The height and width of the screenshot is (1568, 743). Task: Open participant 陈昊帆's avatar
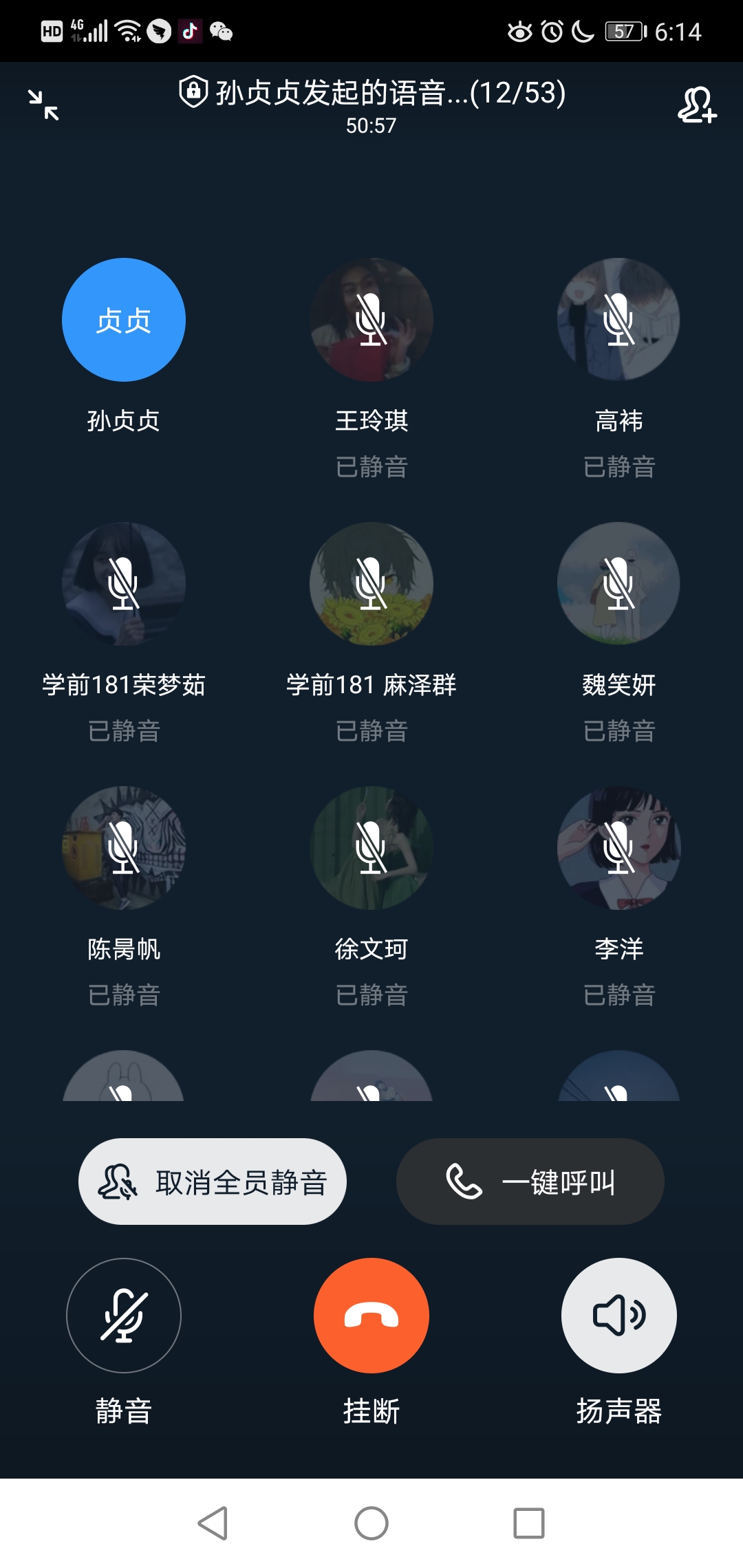[124, 848]
